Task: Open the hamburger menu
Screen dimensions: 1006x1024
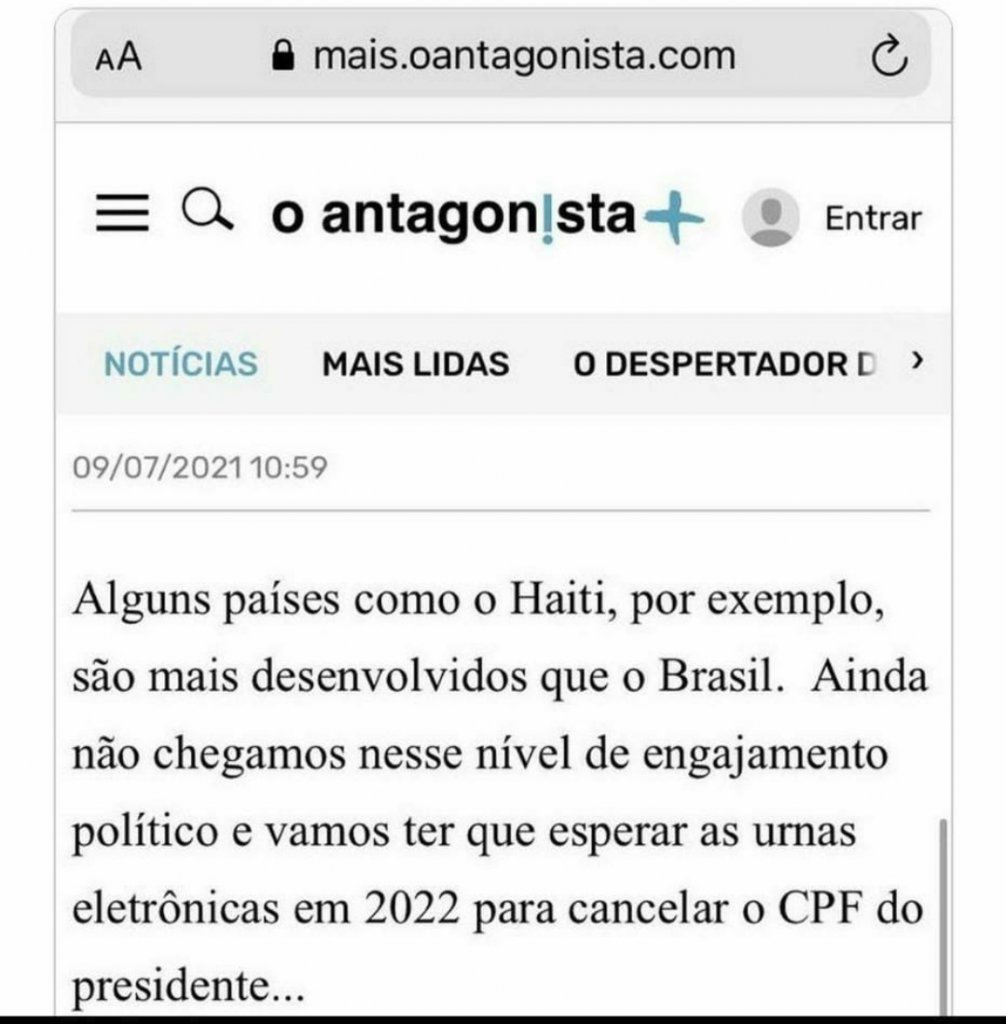Action: pyautogui.click(x=122, y=214)
